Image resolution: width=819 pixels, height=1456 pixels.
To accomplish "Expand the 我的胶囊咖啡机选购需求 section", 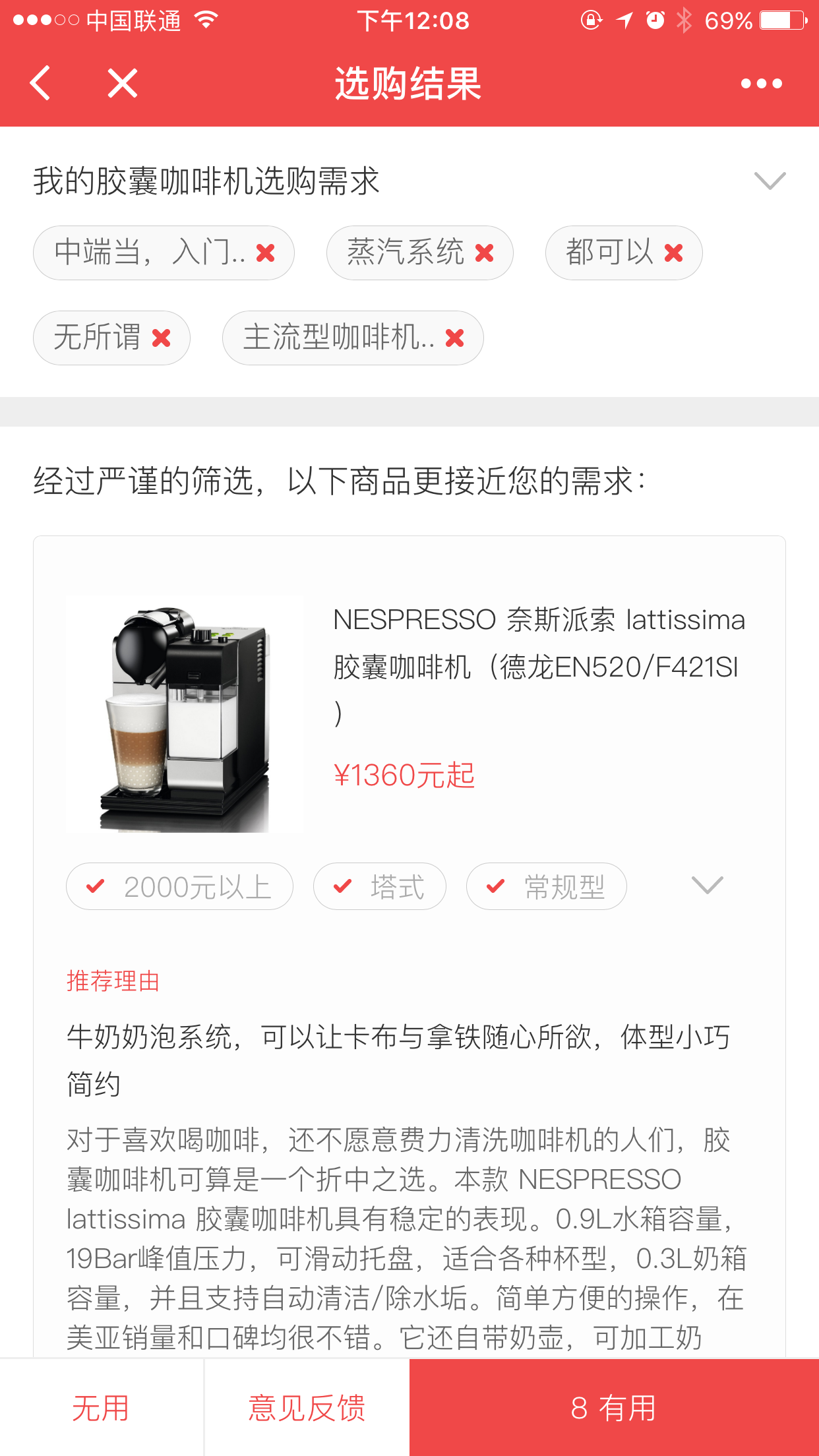I will (770, 181).
